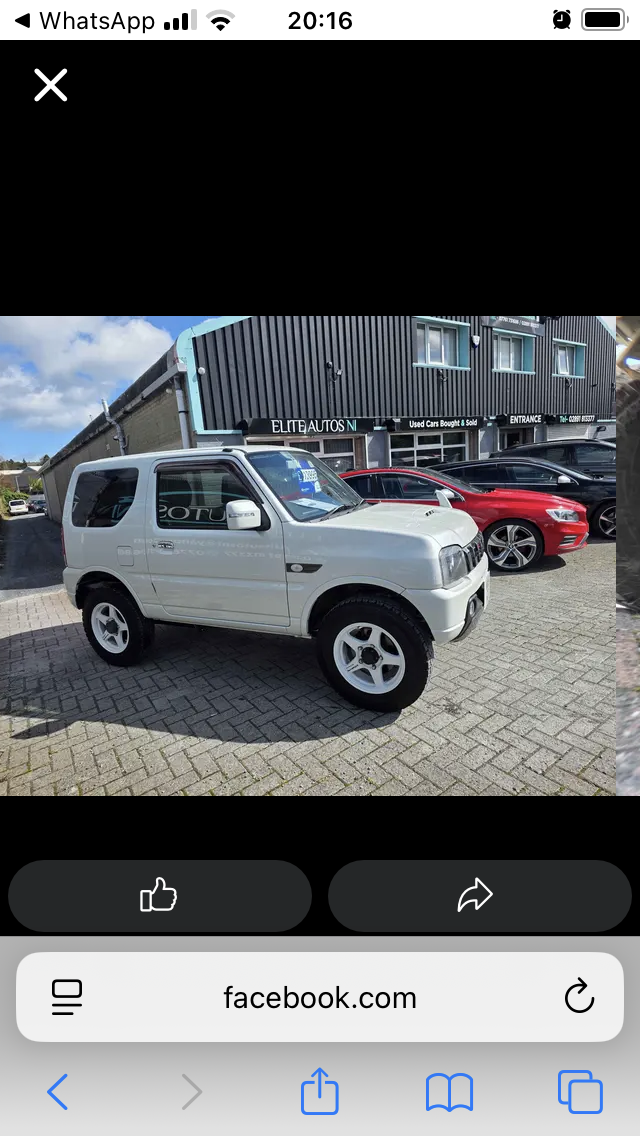
Task: Close the photo viewer
Action: pyautogui.click(x=51, y=85)
